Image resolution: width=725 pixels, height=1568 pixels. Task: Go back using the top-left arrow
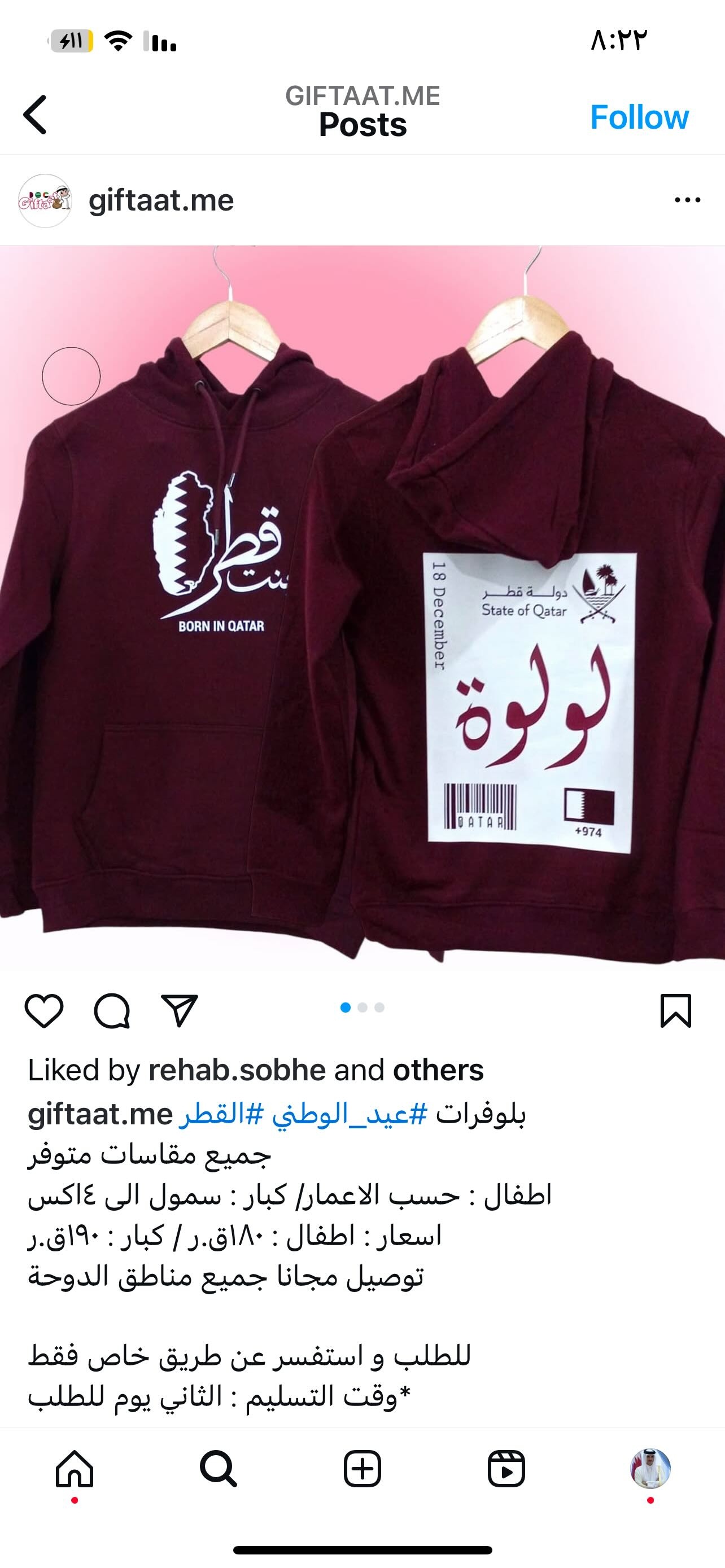click(x=34, y=115)
